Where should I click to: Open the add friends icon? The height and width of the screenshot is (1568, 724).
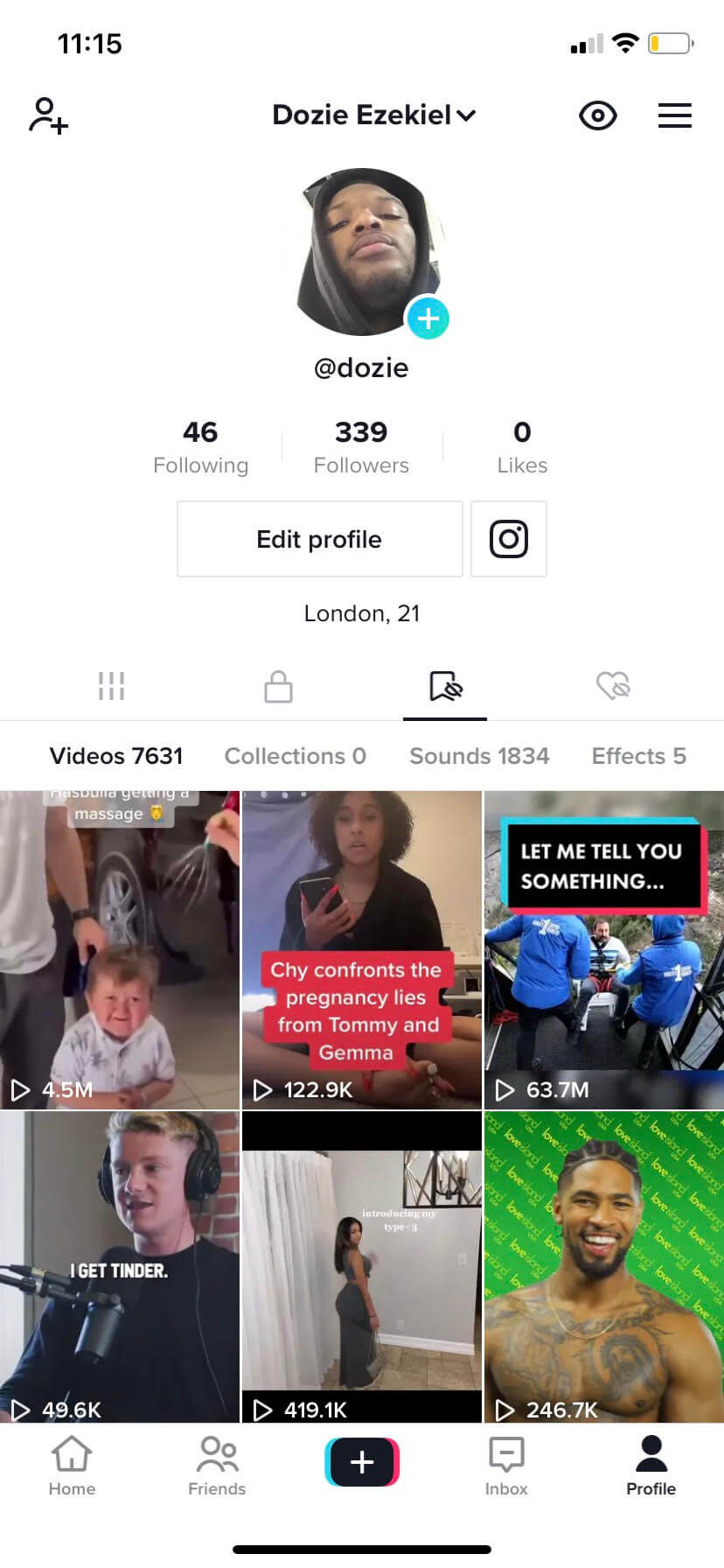point(49,115)
